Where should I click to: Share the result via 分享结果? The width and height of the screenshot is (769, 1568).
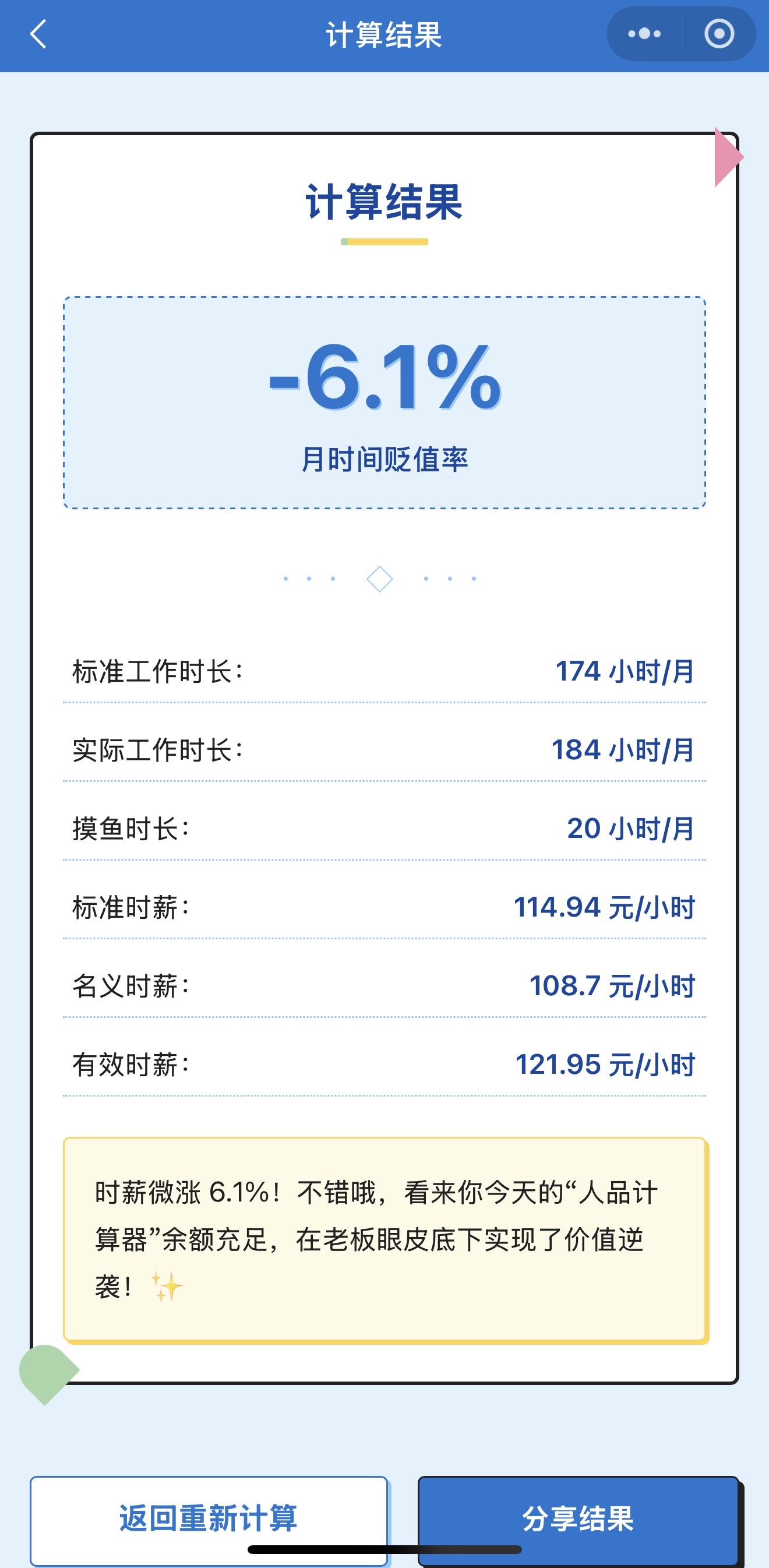pyautogui.click(x=578, y=1519)
